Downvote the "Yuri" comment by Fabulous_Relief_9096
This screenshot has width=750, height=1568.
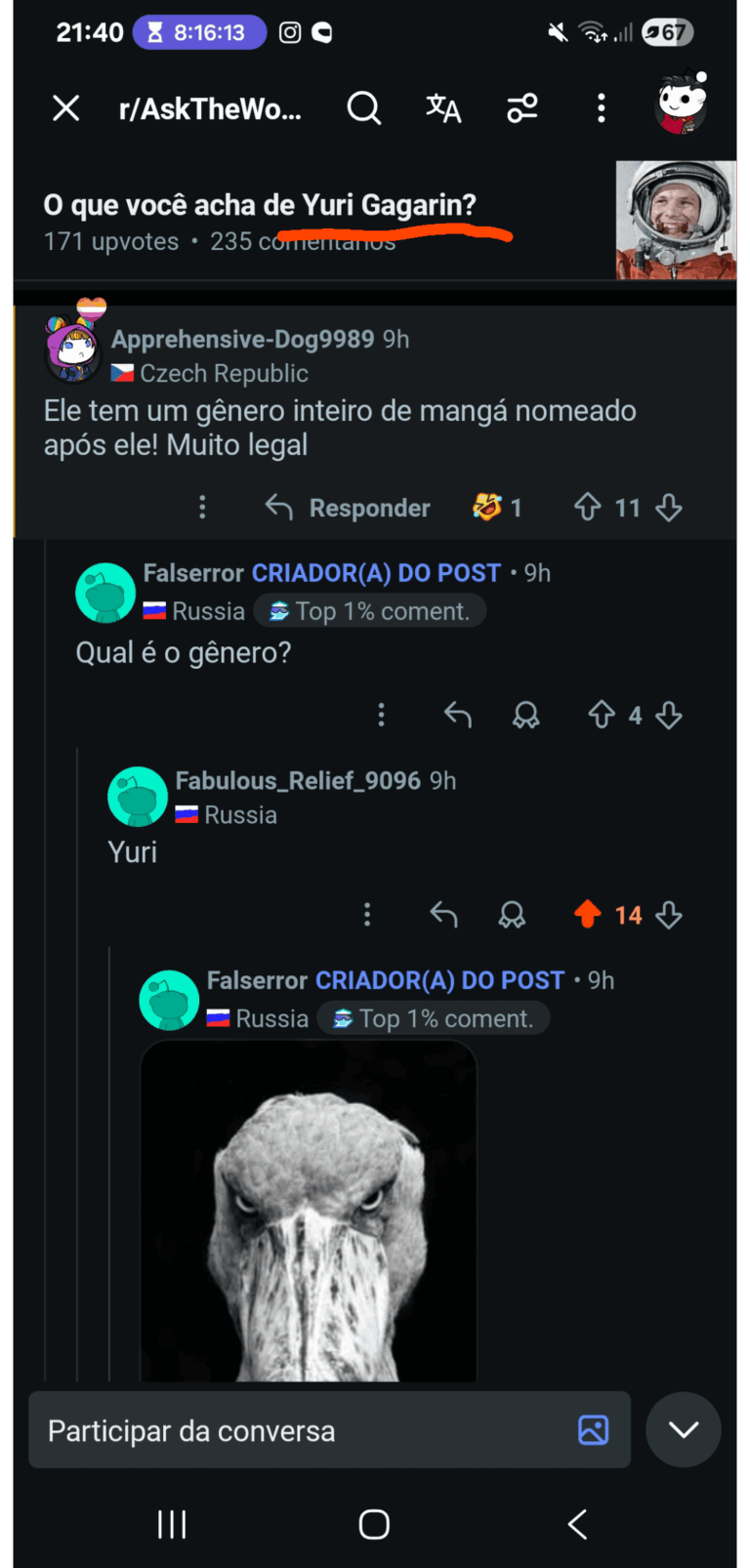(669, 915)
